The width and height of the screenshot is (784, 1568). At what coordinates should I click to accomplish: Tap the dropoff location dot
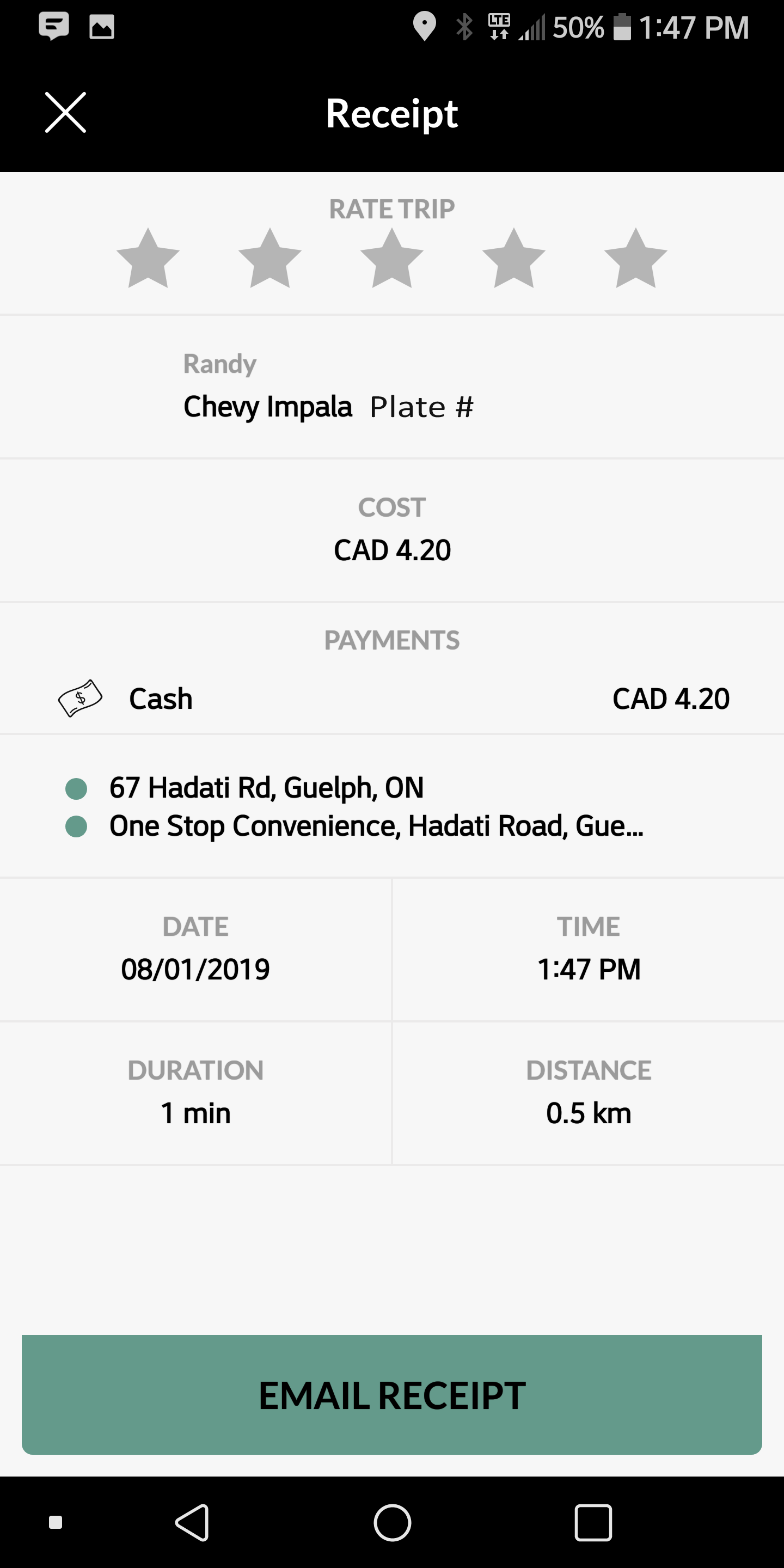coord(76,825)
